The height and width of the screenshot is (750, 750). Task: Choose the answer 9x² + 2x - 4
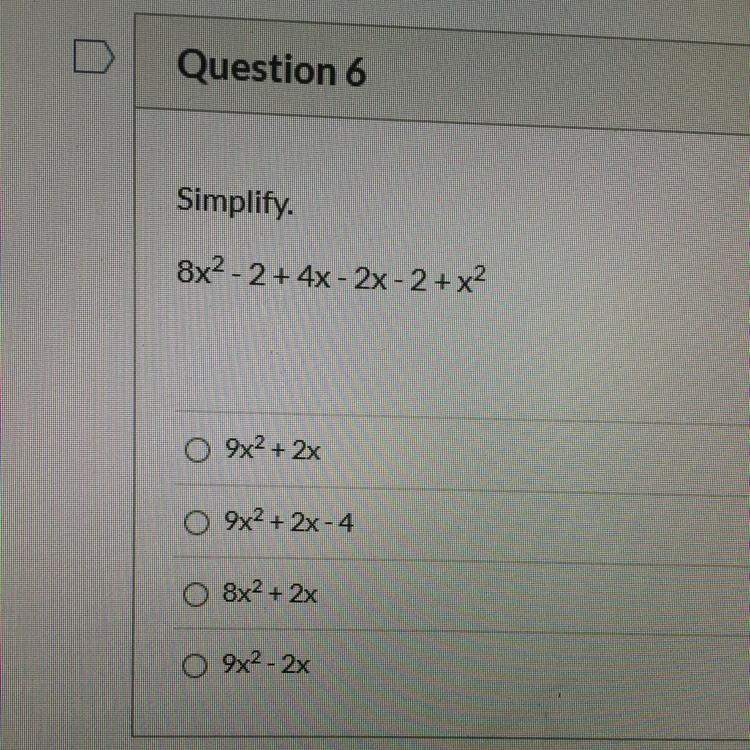(197, 520)
